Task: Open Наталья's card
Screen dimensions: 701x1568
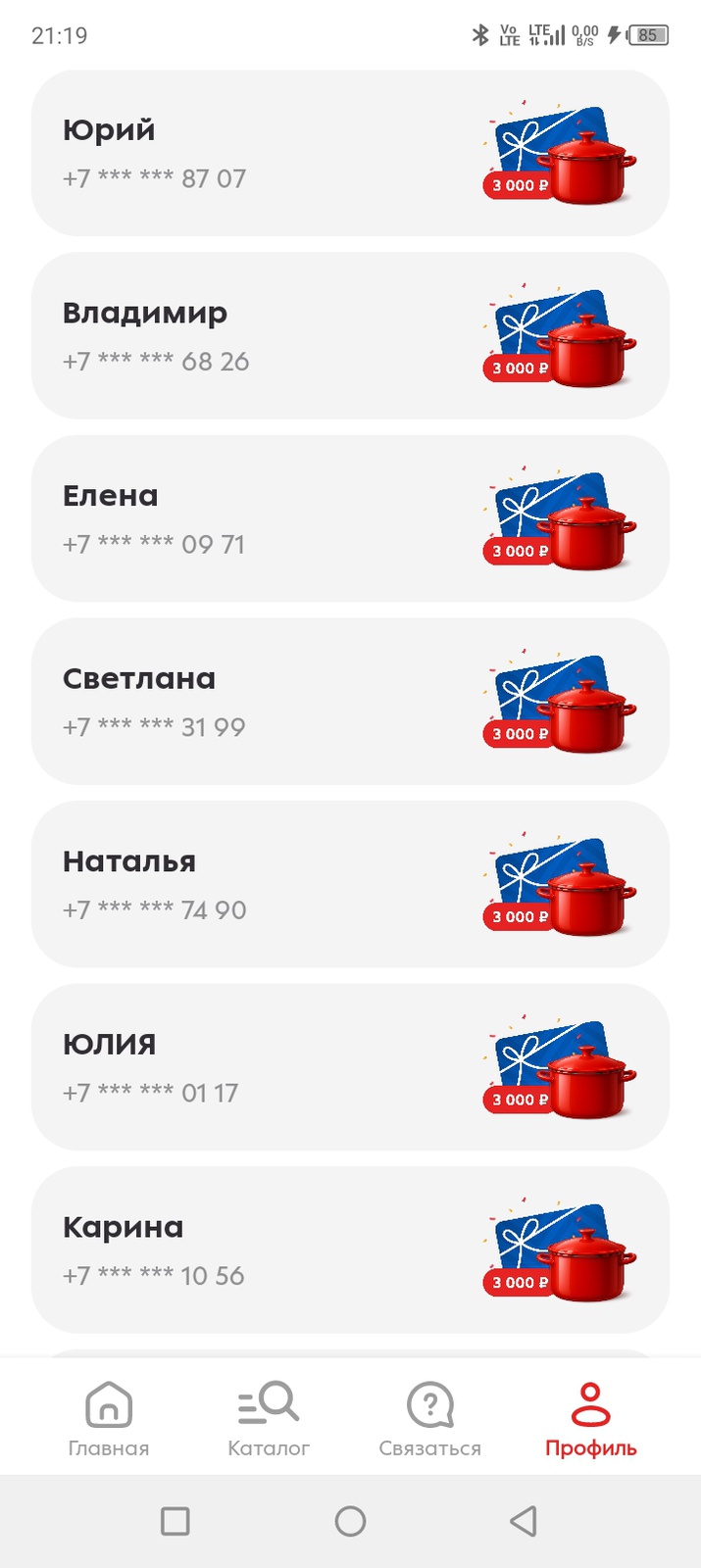Action: coord(350,884)
